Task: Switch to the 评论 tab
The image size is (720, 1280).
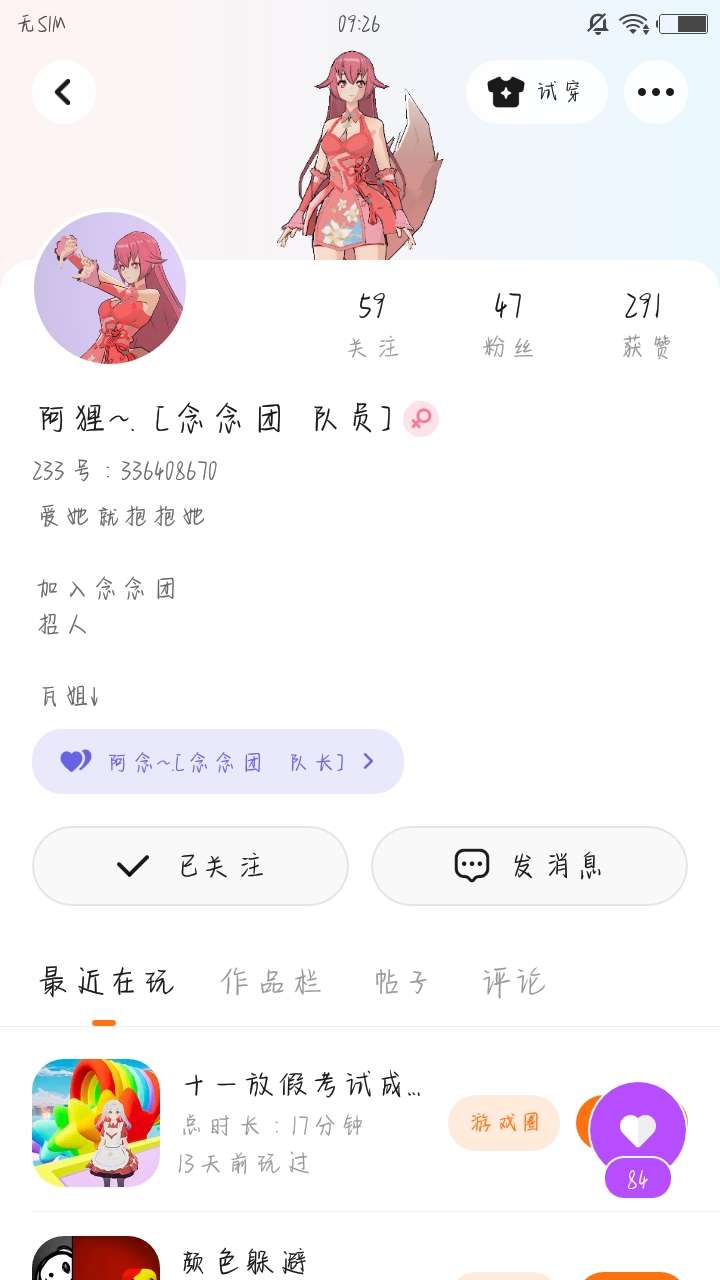Action: 514,983
